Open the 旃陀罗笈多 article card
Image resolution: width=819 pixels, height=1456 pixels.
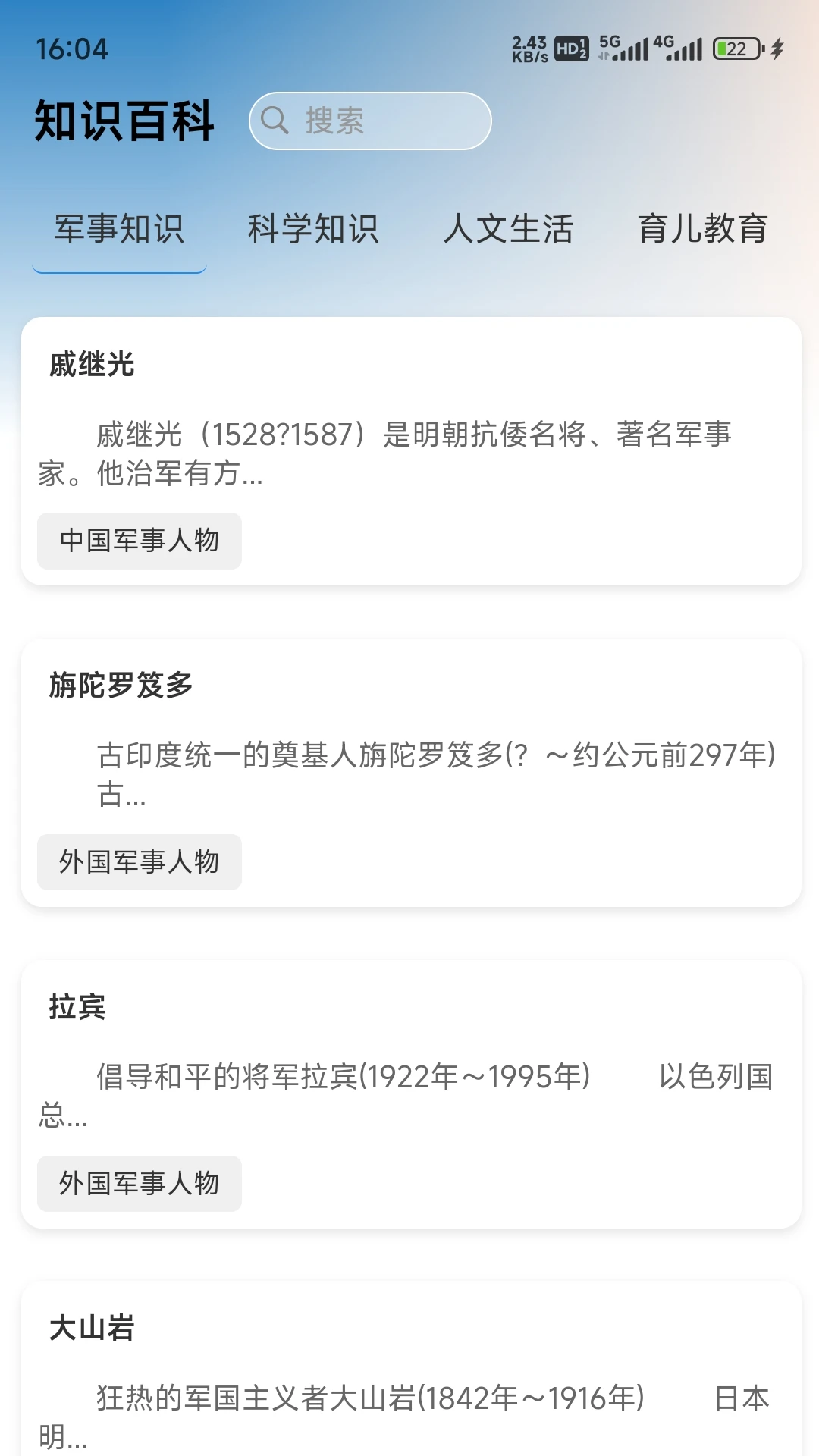point(409,773)
